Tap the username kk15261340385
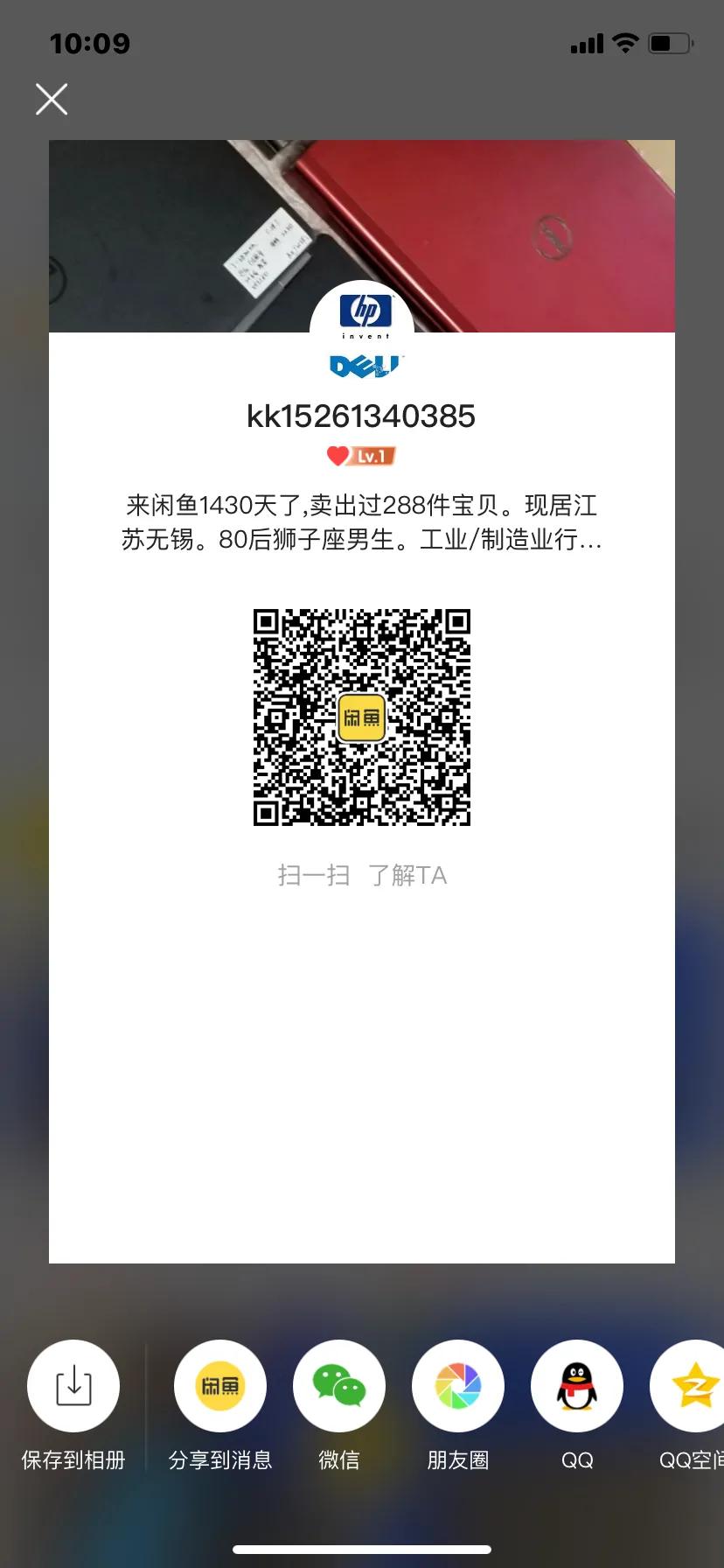Screen dimensions: 724x1568 tap(360, 417)
